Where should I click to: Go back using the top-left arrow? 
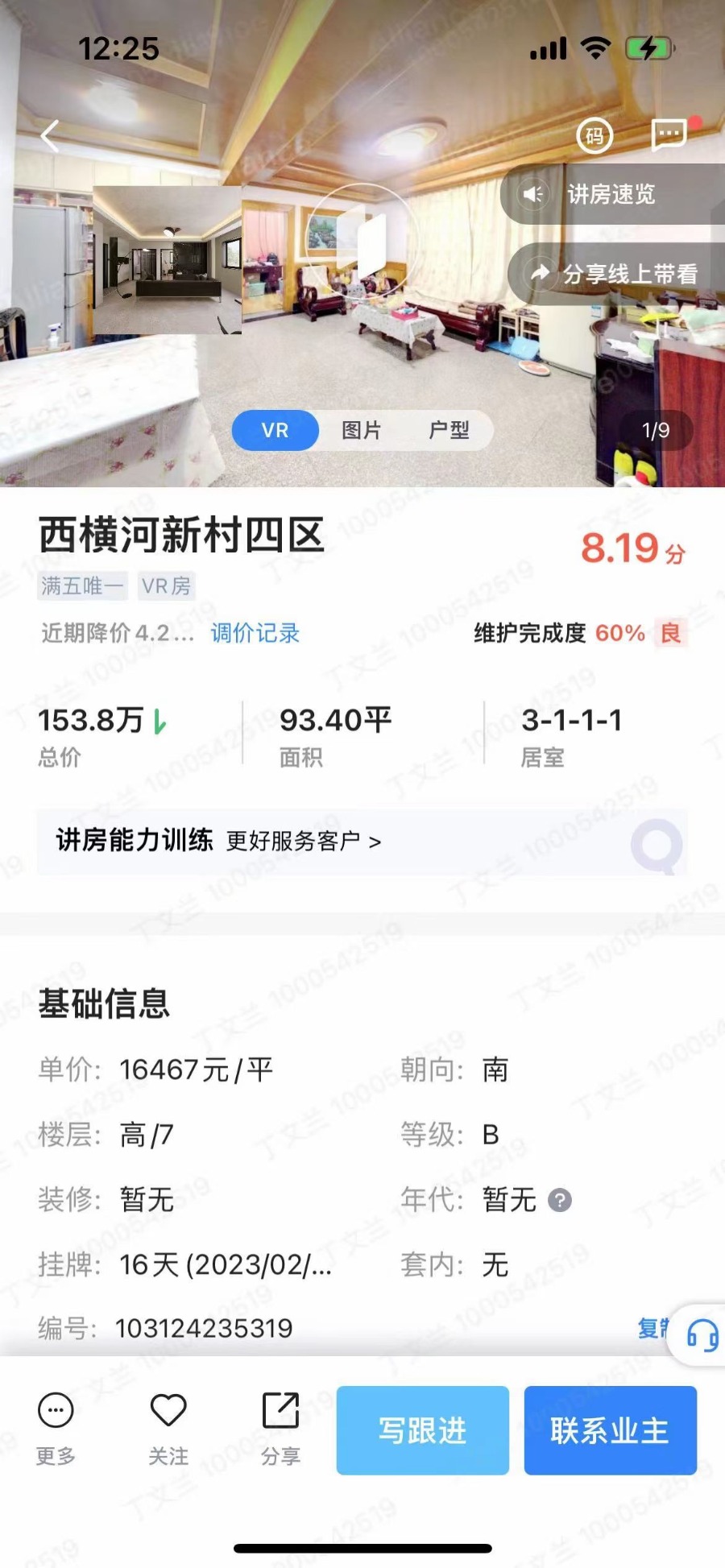click(50, 135)
